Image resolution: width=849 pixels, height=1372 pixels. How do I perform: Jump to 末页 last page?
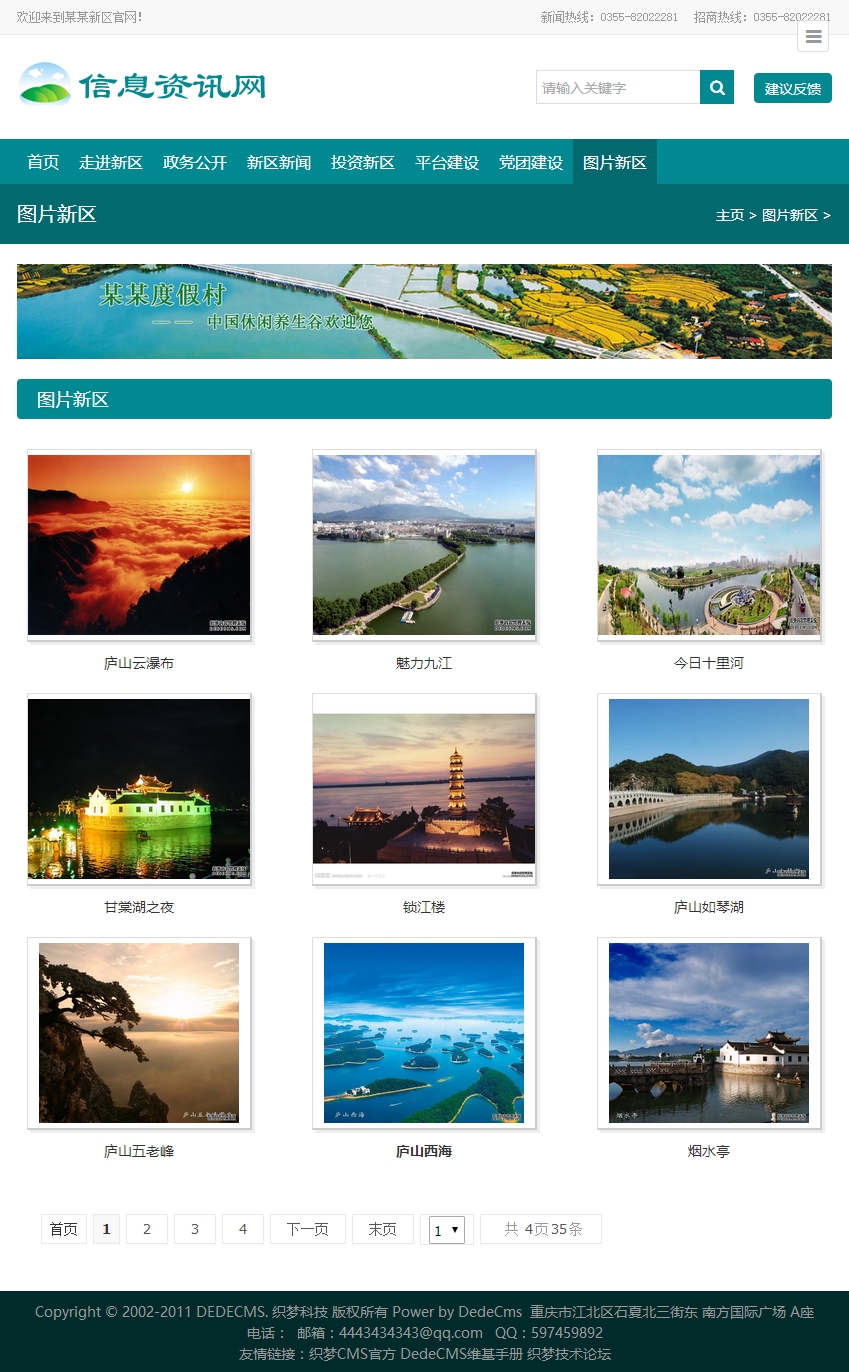[x=382, y=1229]
